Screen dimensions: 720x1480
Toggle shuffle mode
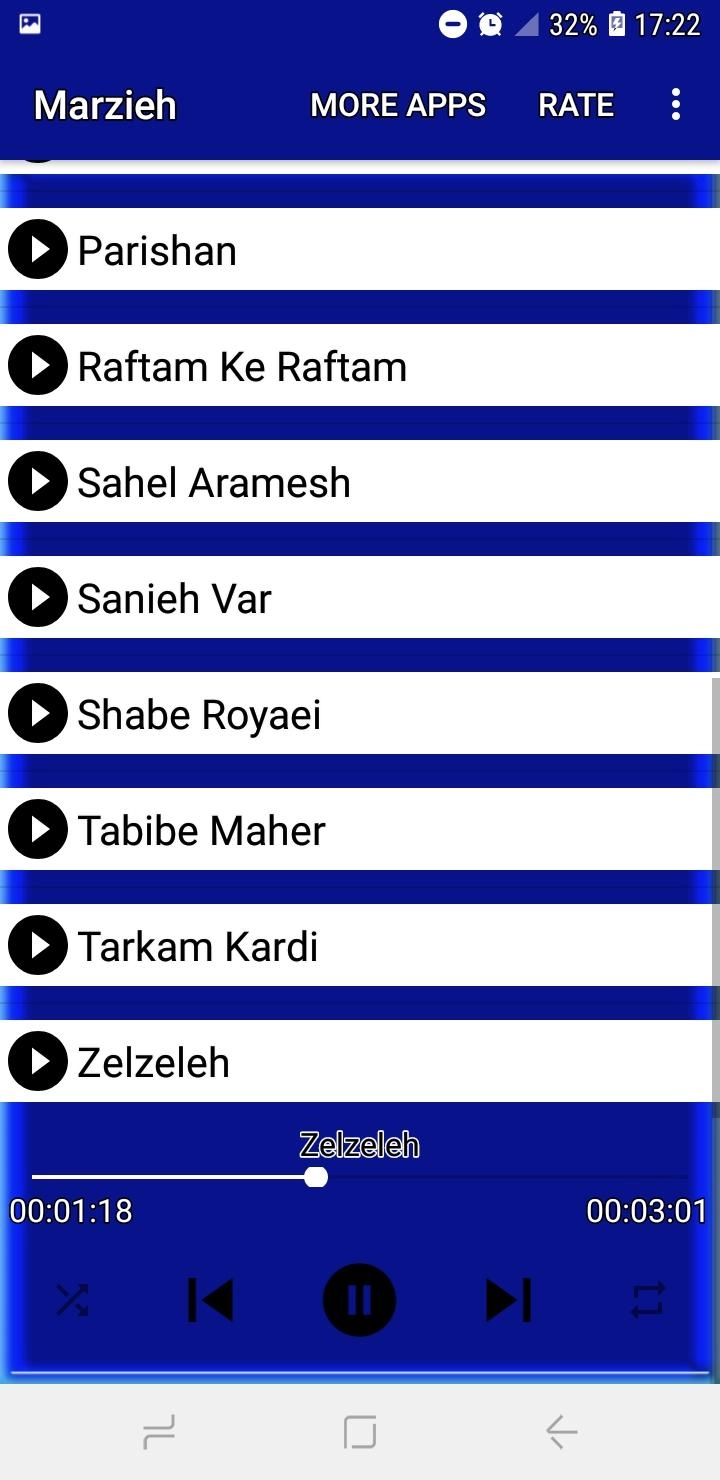[x=72, y=1300]
